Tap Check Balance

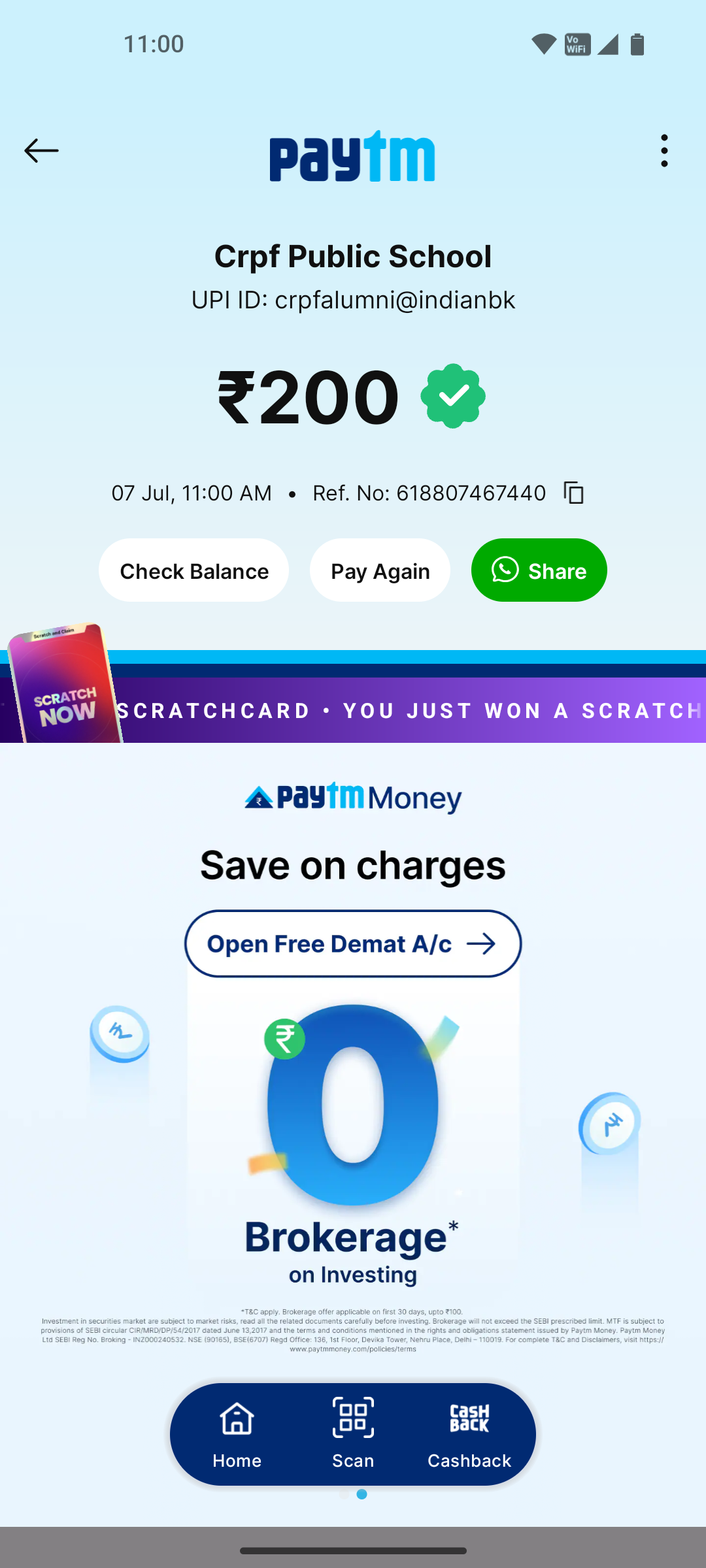coord(193,570)
